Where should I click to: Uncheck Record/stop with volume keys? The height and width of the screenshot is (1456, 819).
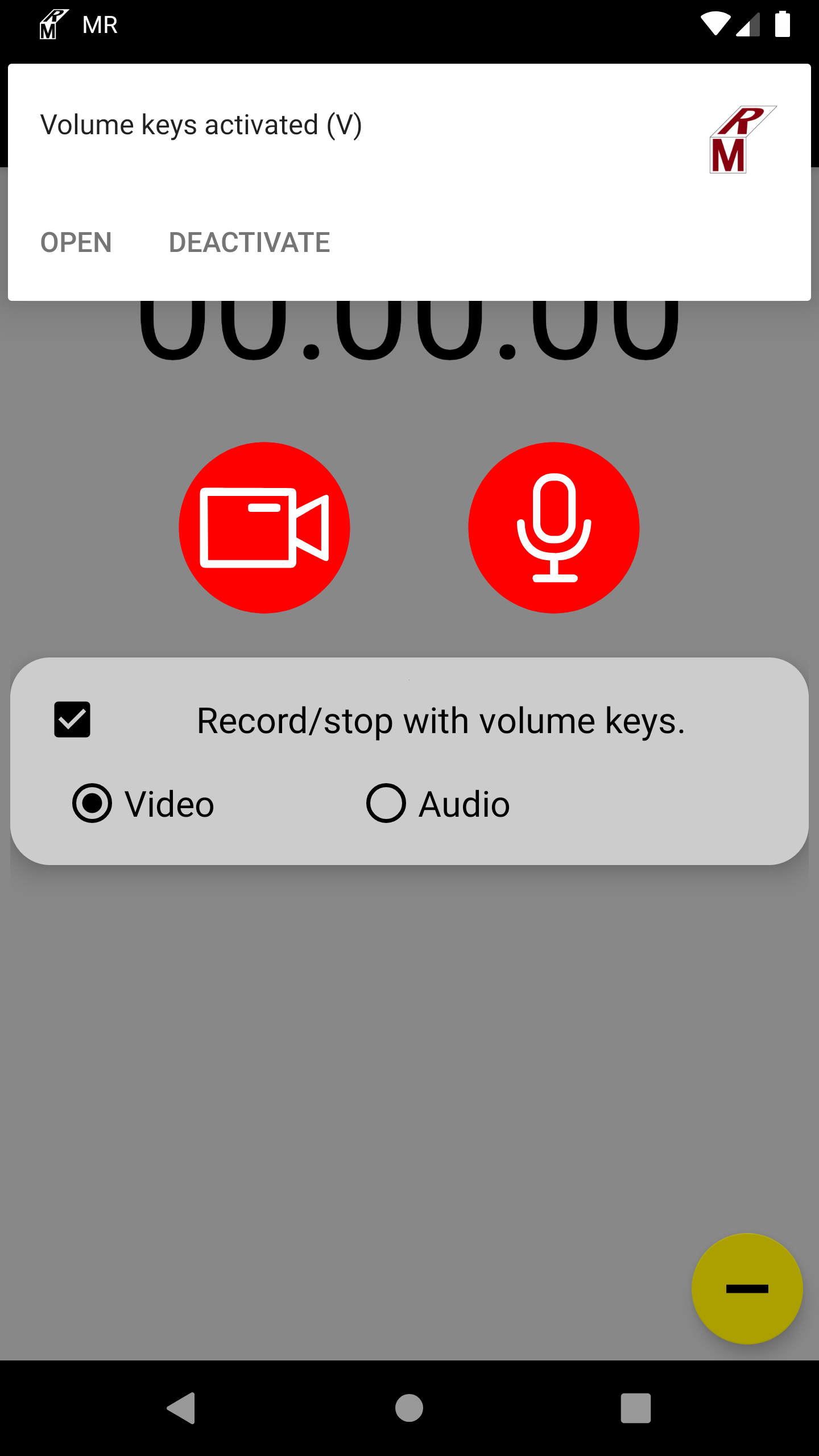pyautogui.click(x=72, y=719)
